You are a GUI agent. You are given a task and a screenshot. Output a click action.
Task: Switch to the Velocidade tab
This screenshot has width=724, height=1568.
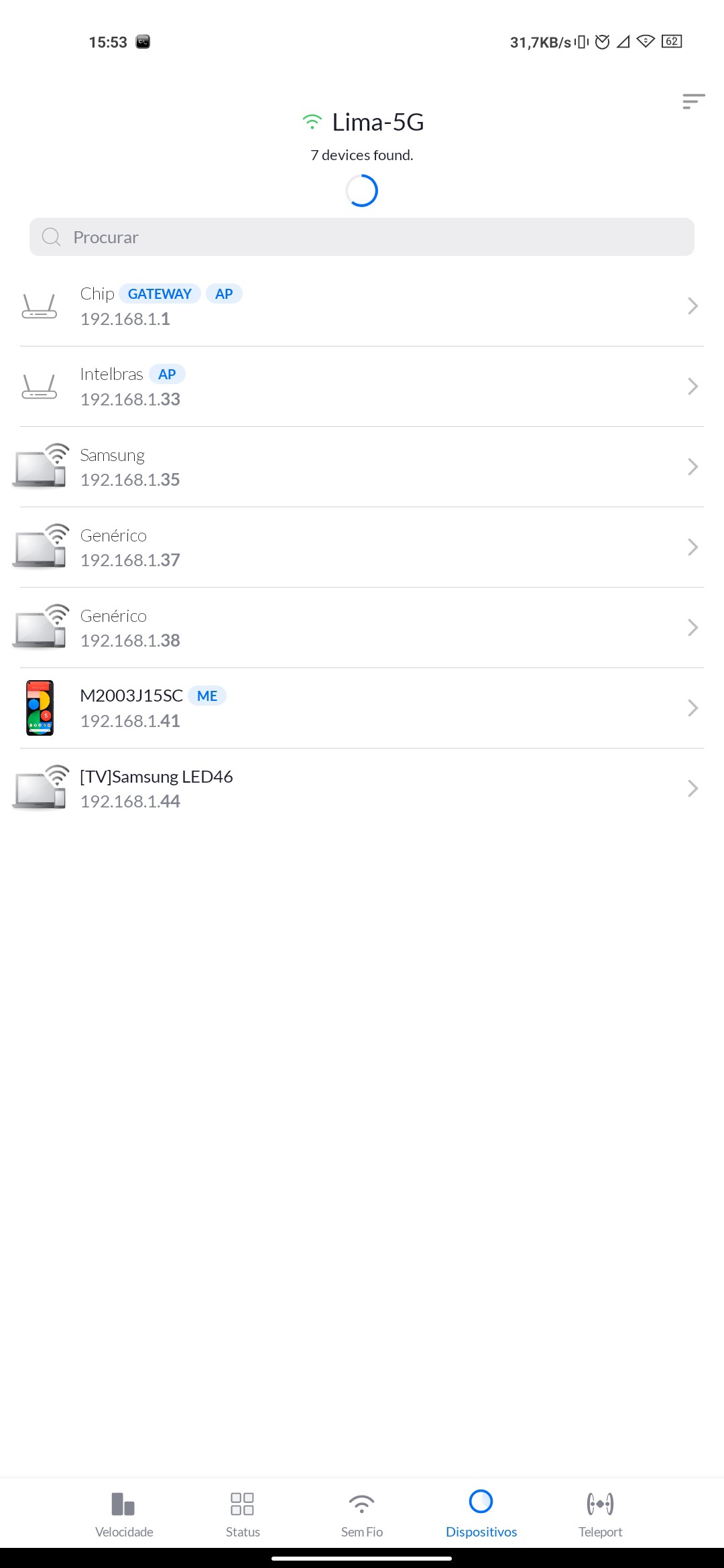click(x=124, y=1514)
